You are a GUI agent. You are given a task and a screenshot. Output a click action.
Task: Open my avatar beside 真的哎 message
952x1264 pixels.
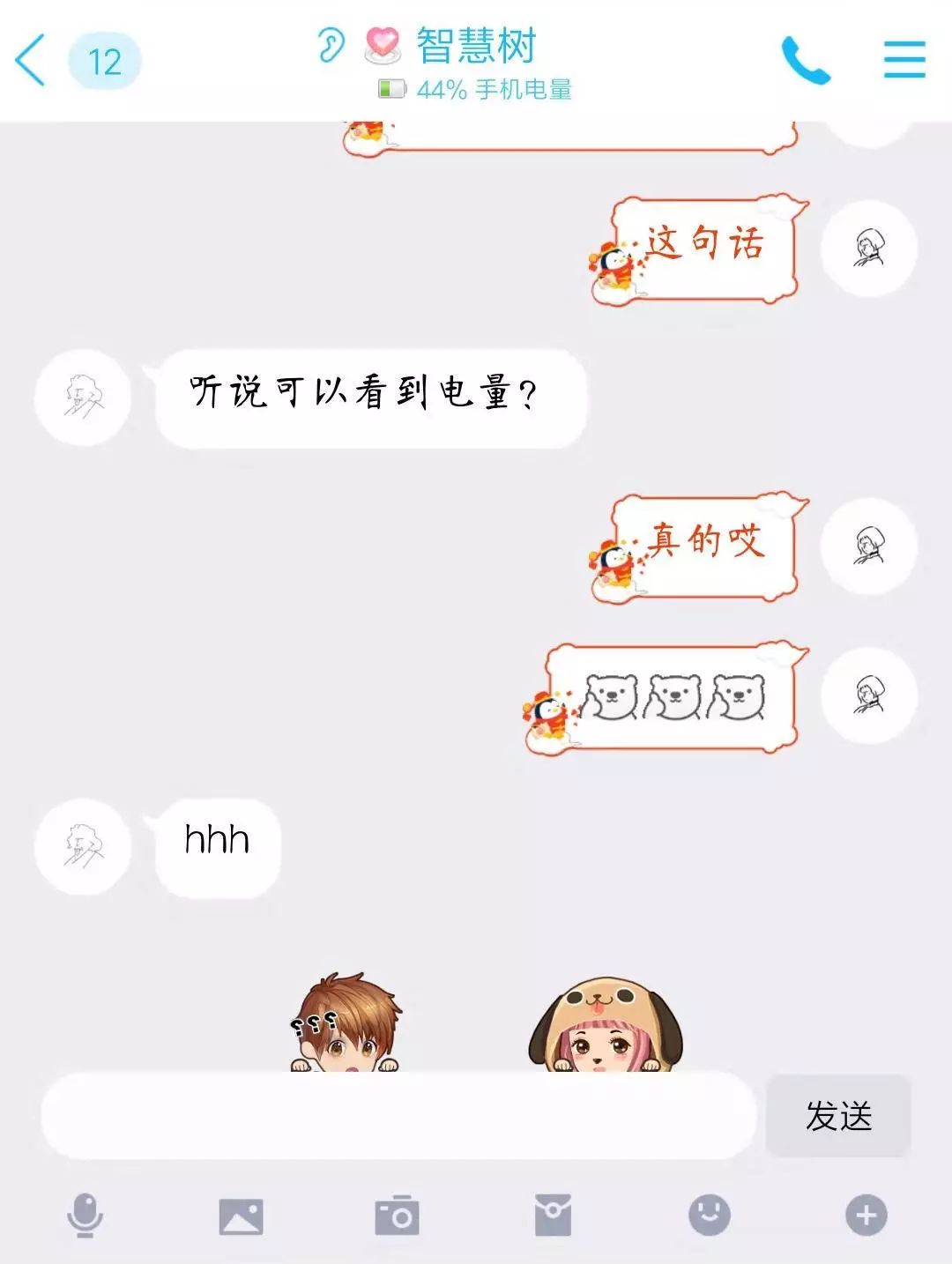pyautogui.click(x=869, y=546)
